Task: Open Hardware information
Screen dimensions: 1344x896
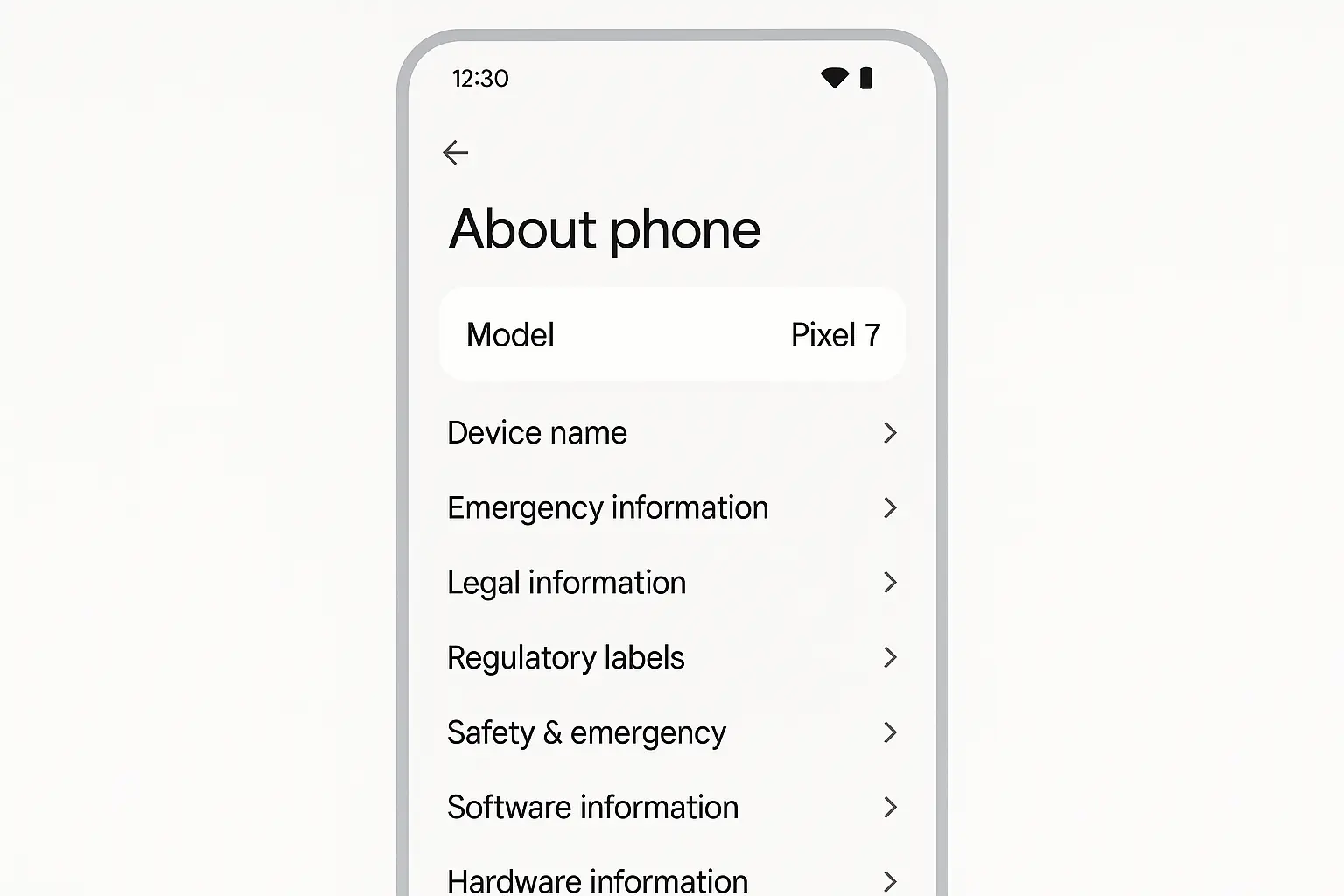Action: point(672,879)
